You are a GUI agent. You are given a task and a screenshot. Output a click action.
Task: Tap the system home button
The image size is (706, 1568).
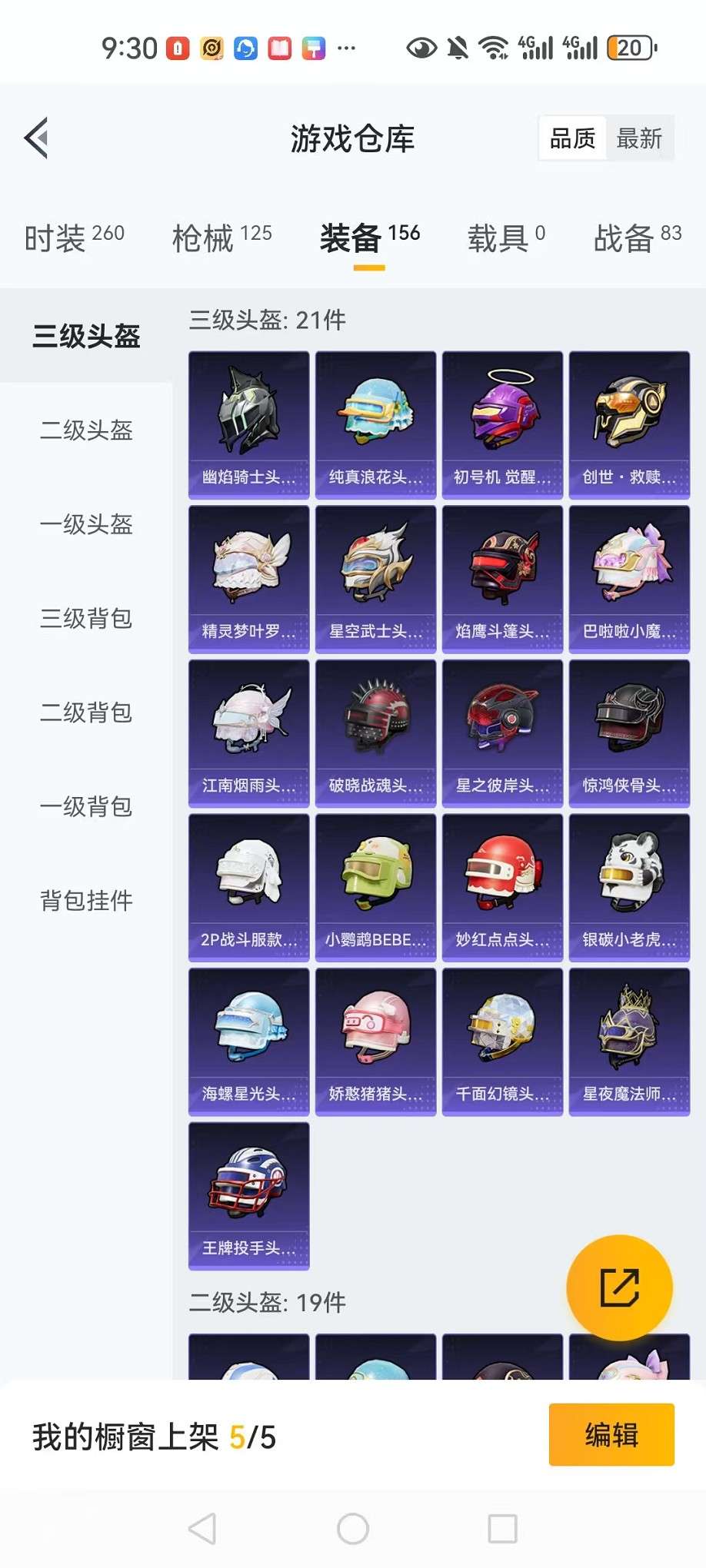[x=353, y=1529]
